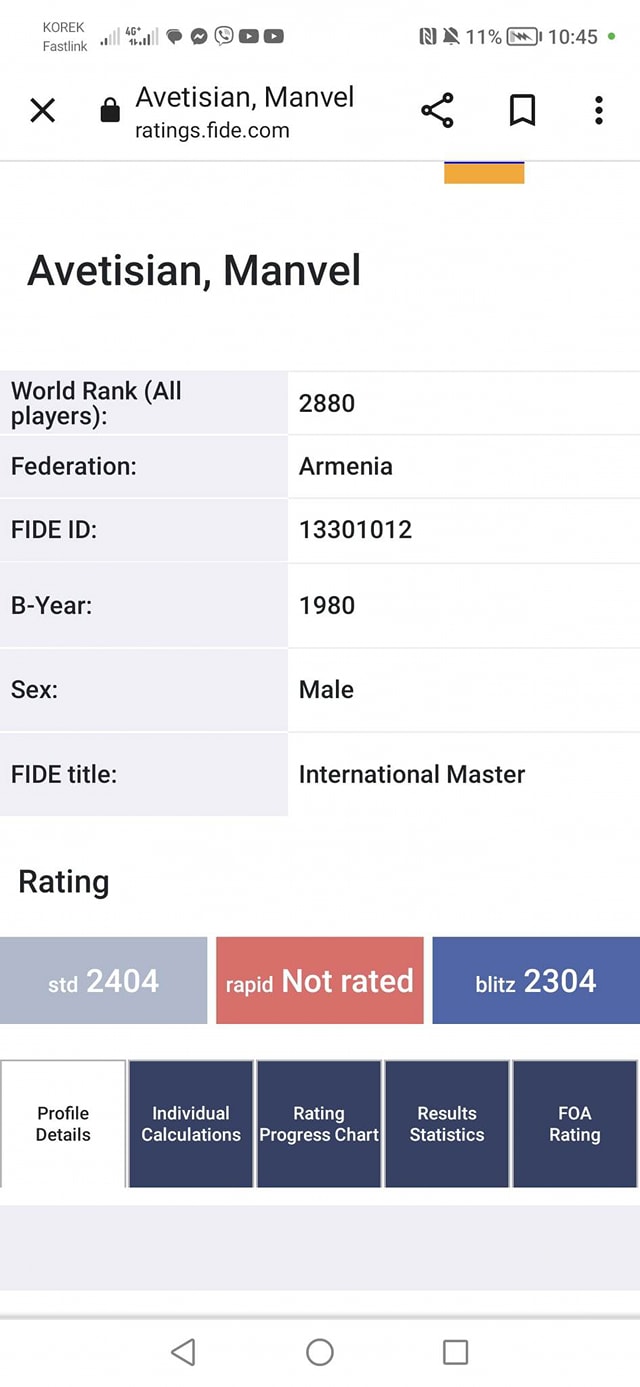Bookmark the Avetisian, Manvel page
Image resolution: width=640 pixels, height=1387 pixels.
pos(522,110)
